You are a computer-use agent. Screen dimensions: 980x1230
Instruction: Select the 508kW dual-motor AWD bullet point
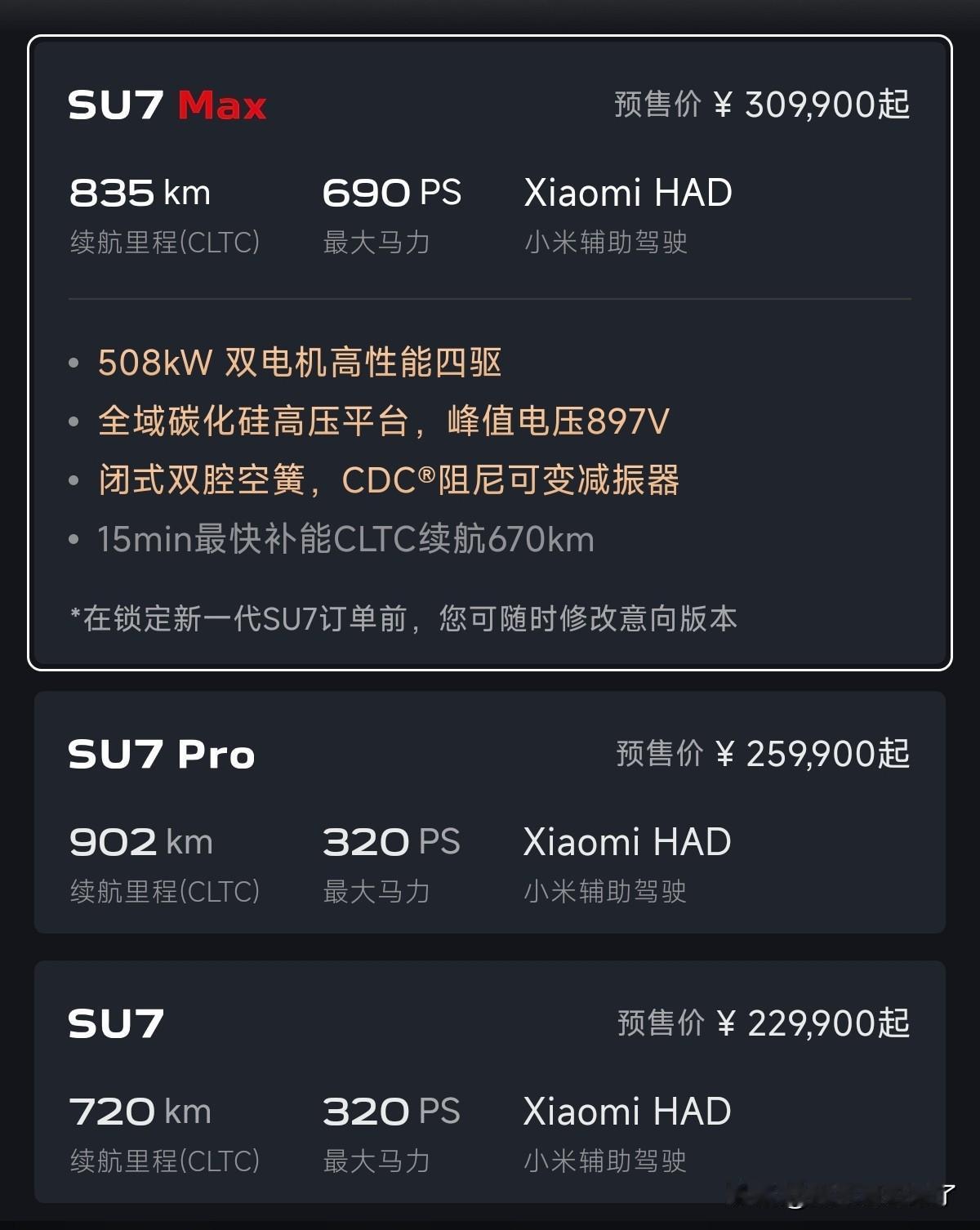301,364
